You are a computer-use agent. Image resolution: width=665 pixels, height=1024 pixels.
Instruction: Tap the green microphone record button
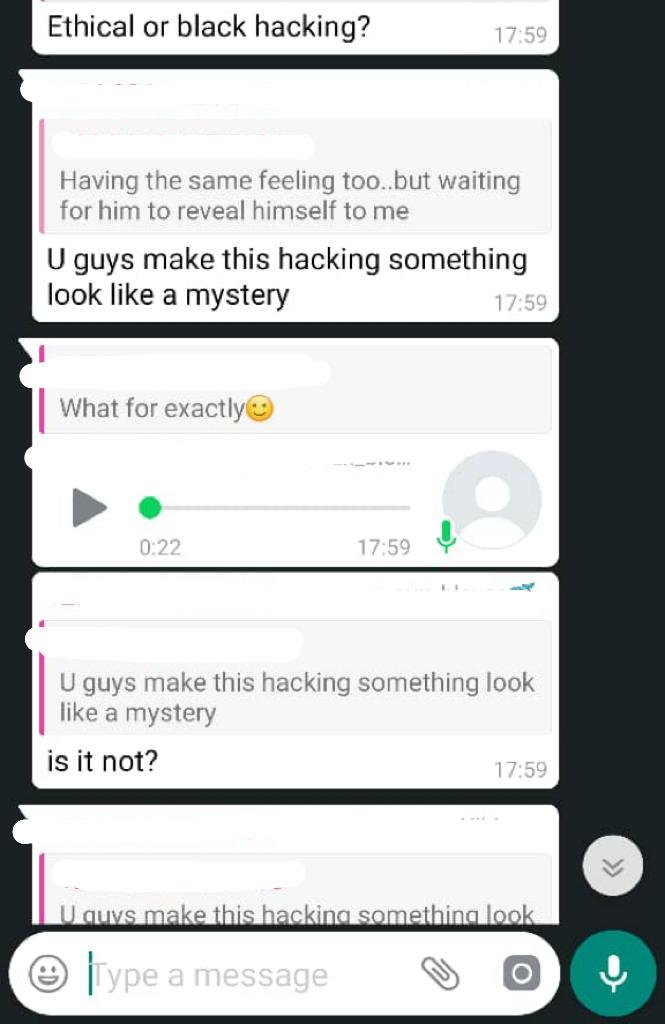click(x=613, y=973)
